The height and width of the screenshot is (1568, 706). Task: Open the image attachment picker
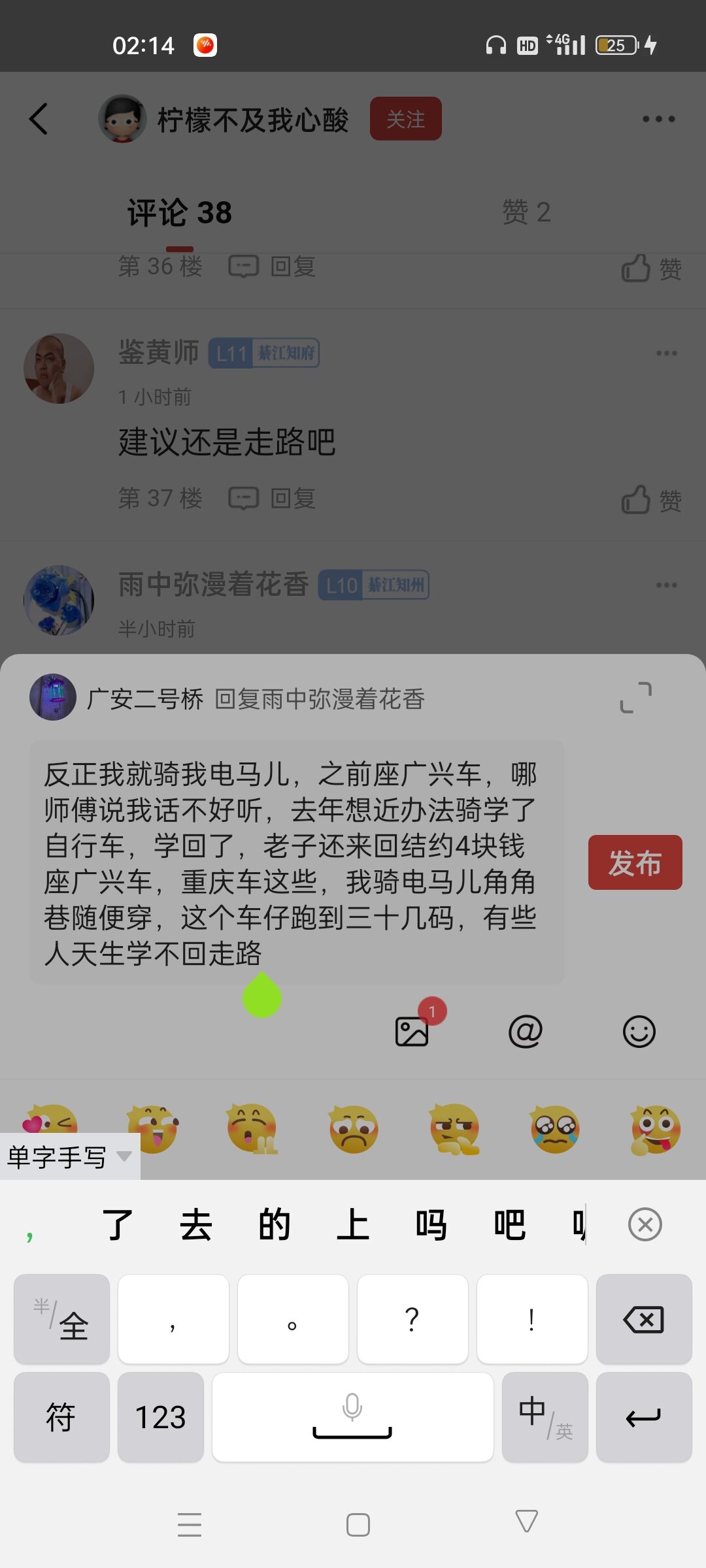412,1032
